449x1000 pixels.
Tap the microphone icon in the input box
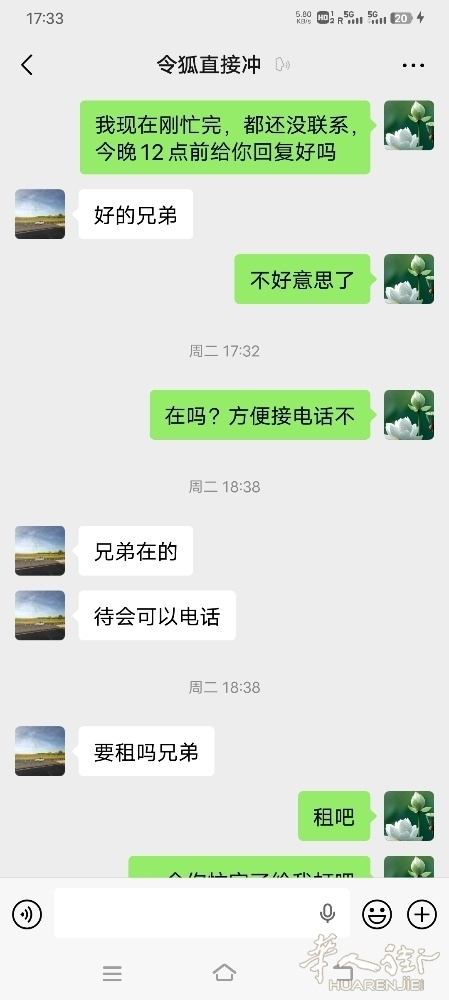point(327,914)
